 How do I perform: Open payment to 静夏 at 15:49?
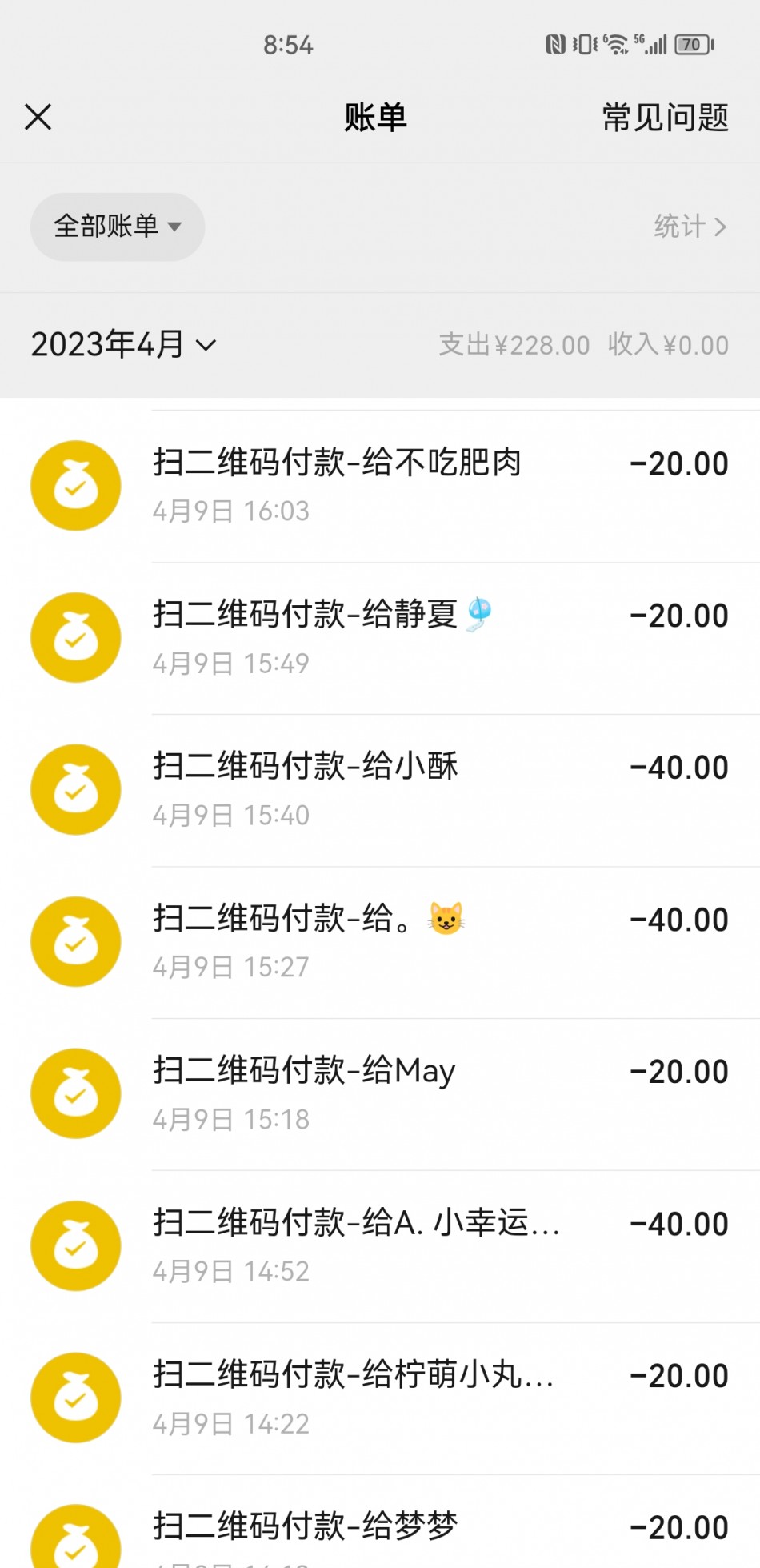coord(380,638)
